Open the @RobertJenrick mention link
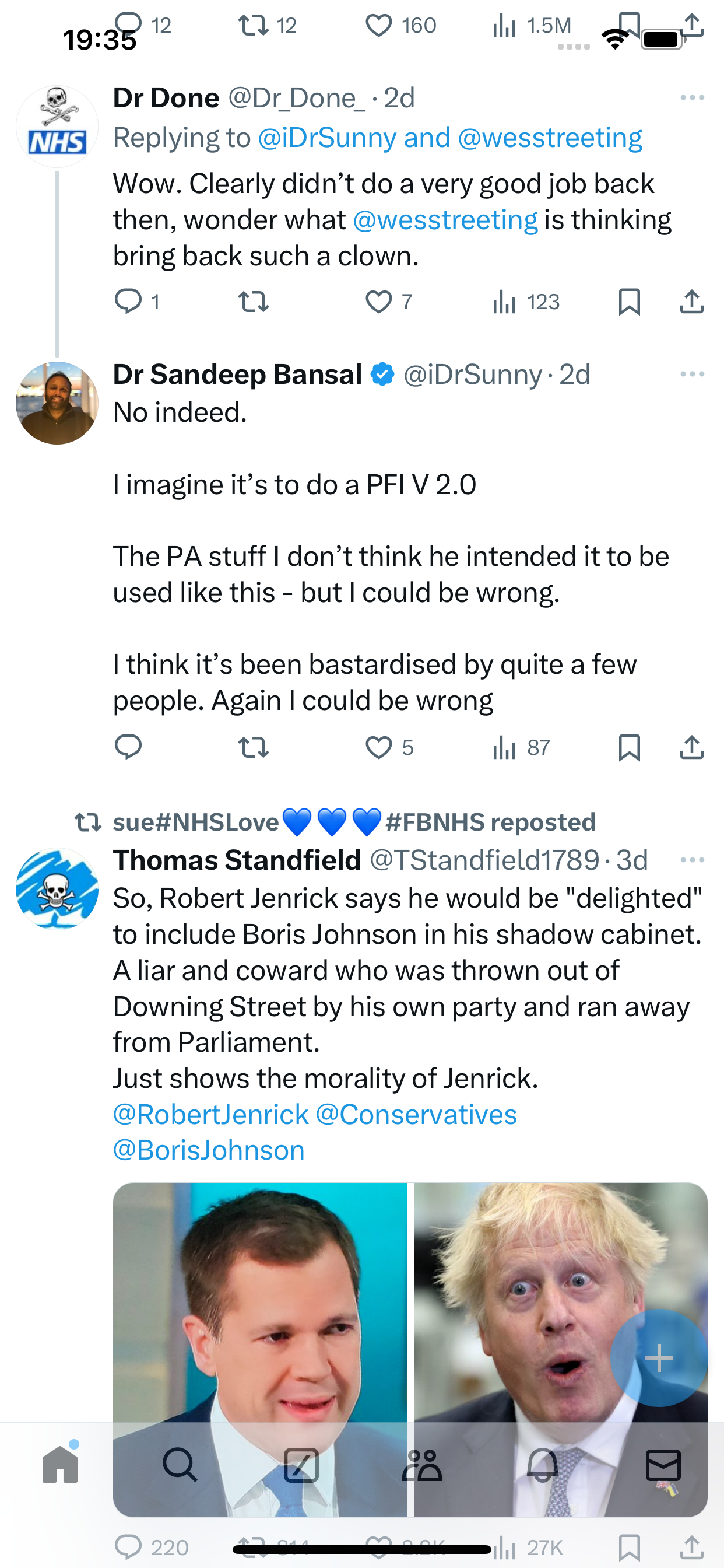 [x=210, y=1115]
